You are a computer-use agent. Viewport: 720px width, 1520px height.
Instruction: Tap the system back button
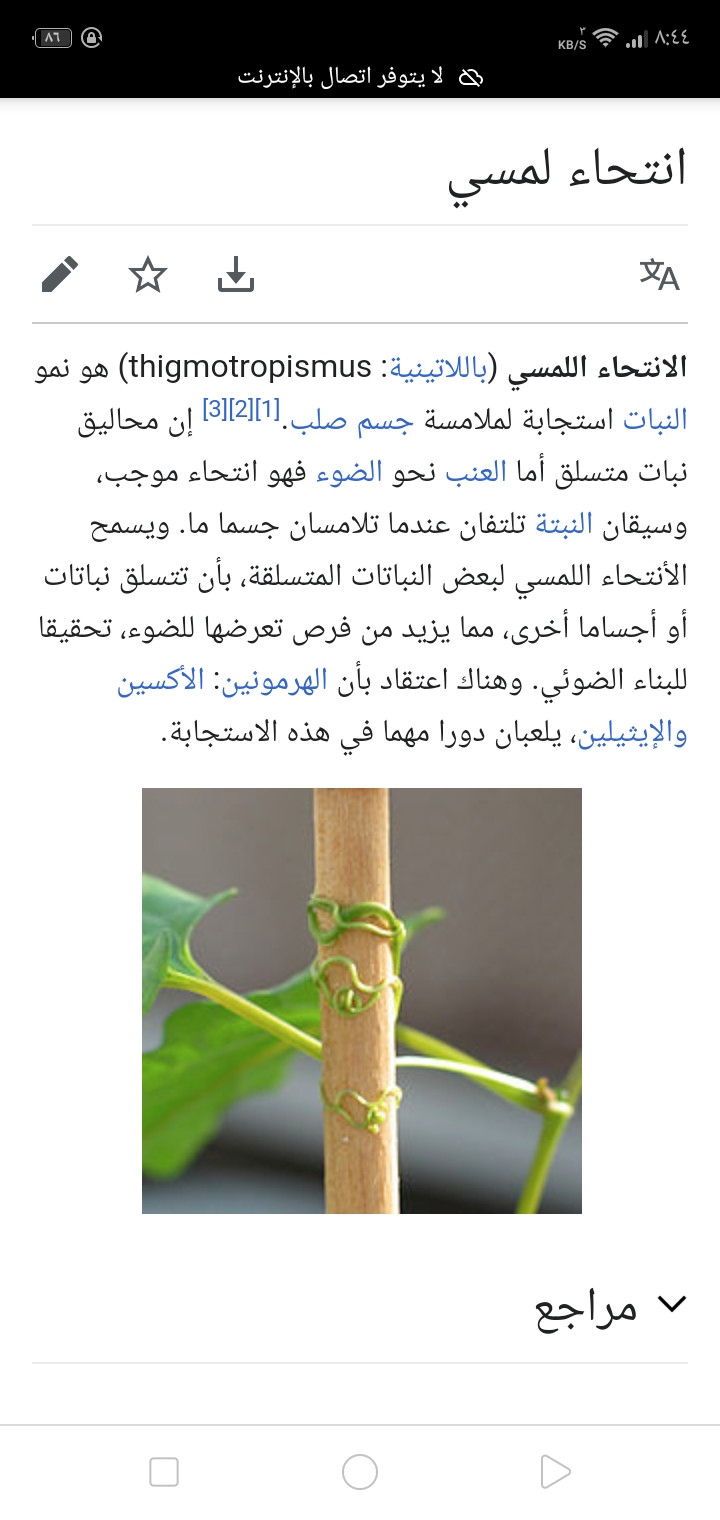[555, 1472]
